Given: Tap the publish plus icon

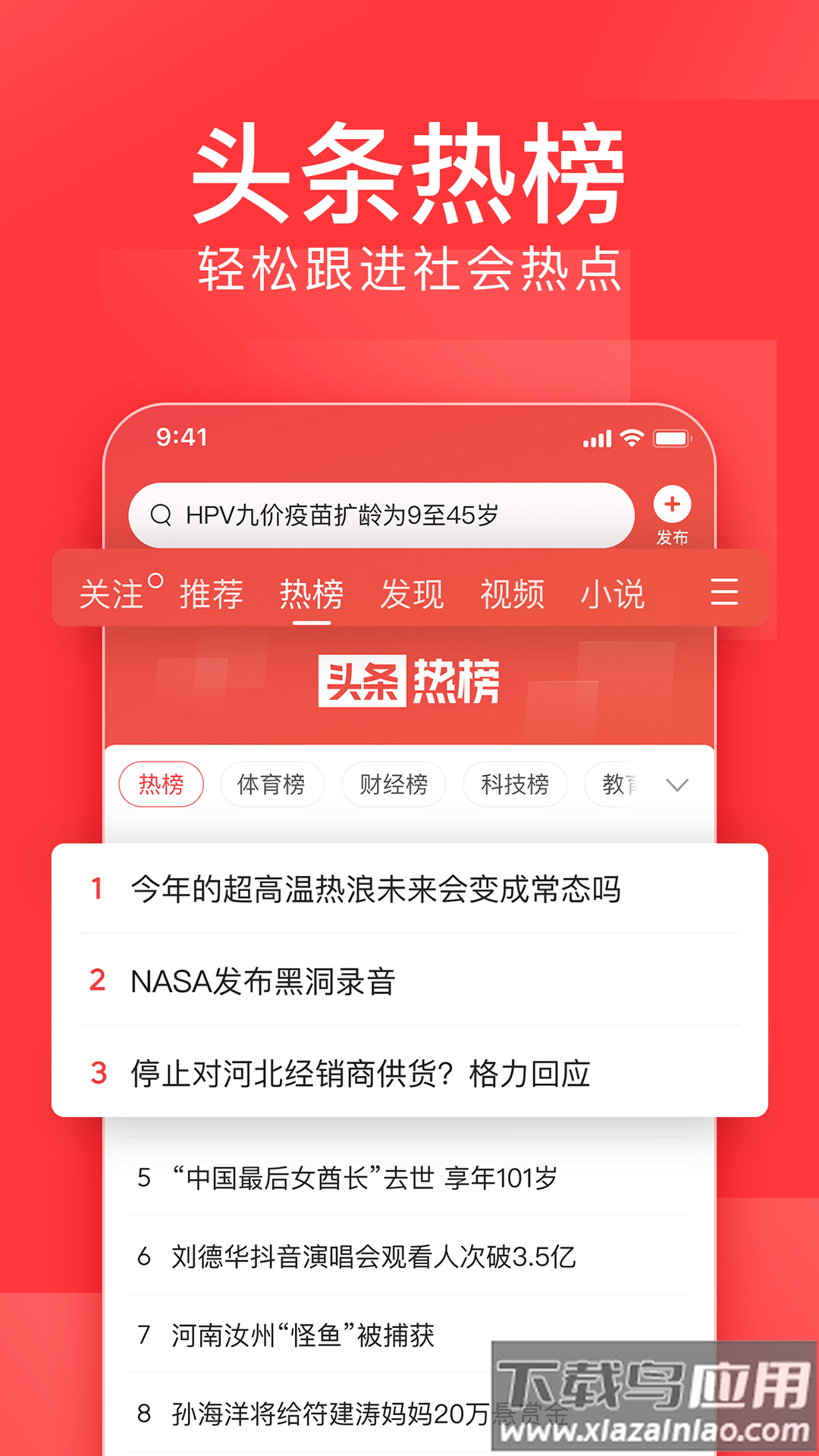Looking at the screenshot, I should [670, 502].
